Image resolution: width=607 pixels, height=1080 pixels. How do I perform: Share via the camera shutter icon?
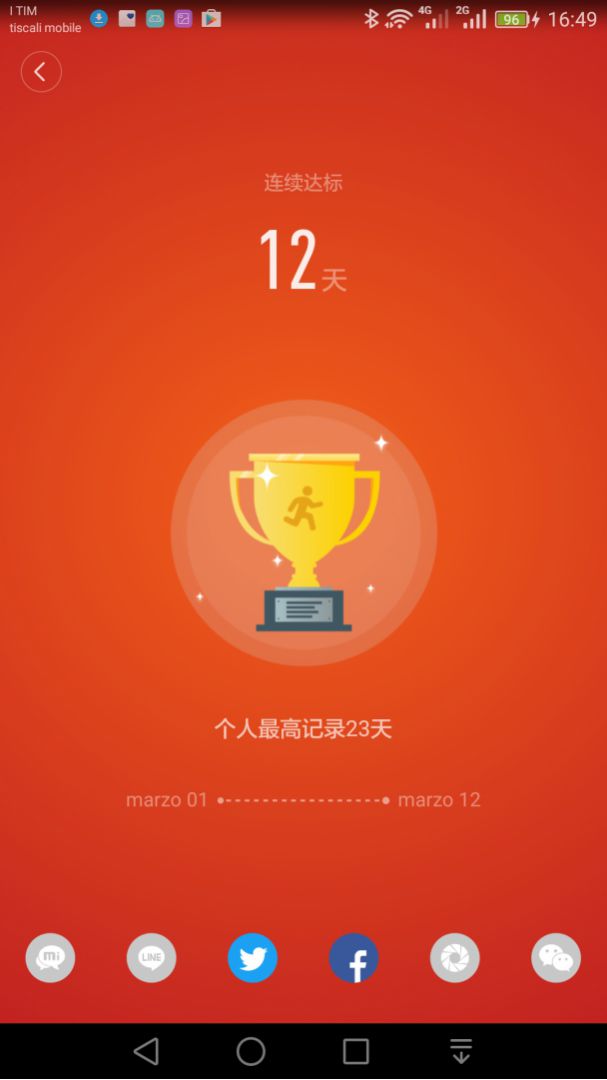point(455,958)
